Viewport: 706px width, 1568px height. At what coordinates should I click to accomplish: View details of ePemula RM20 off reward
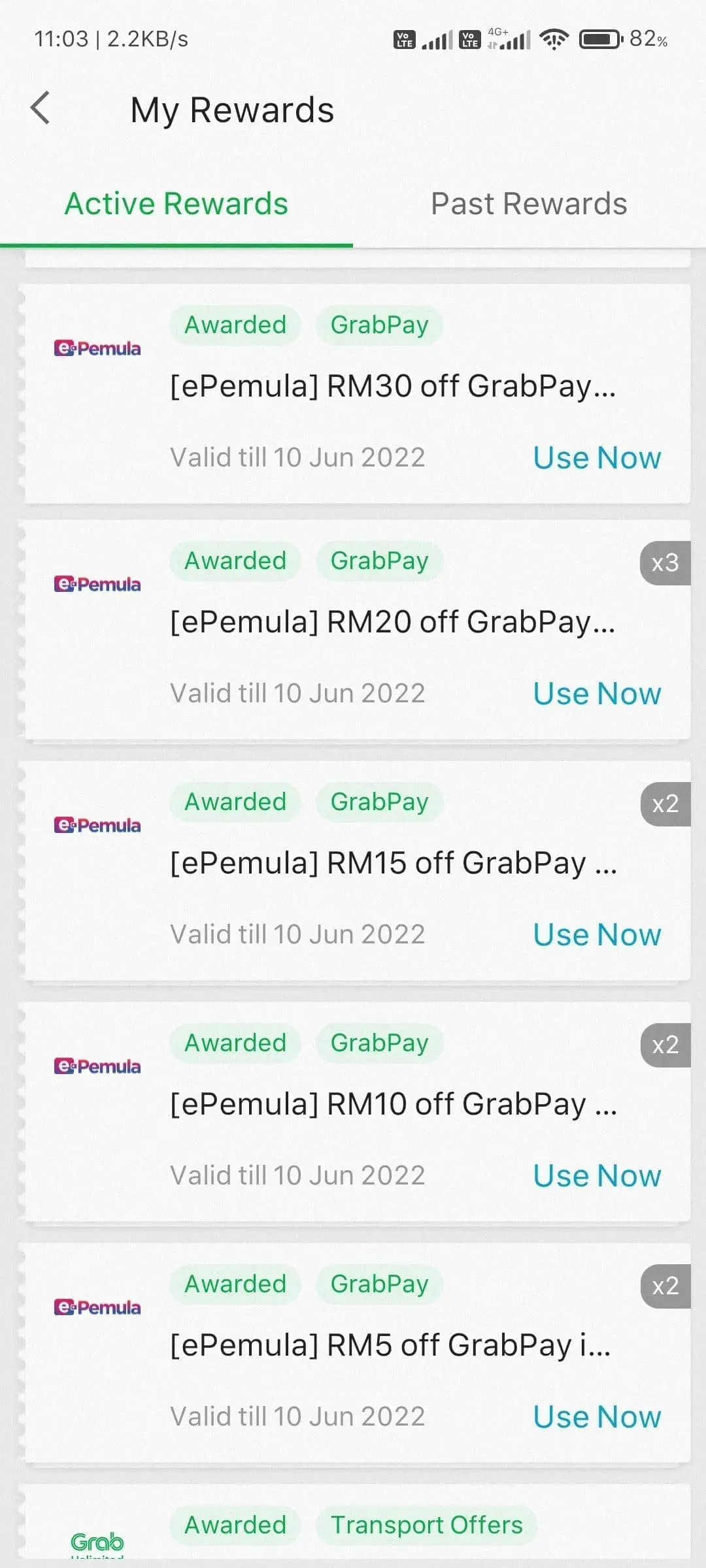[x=392, y=621]
